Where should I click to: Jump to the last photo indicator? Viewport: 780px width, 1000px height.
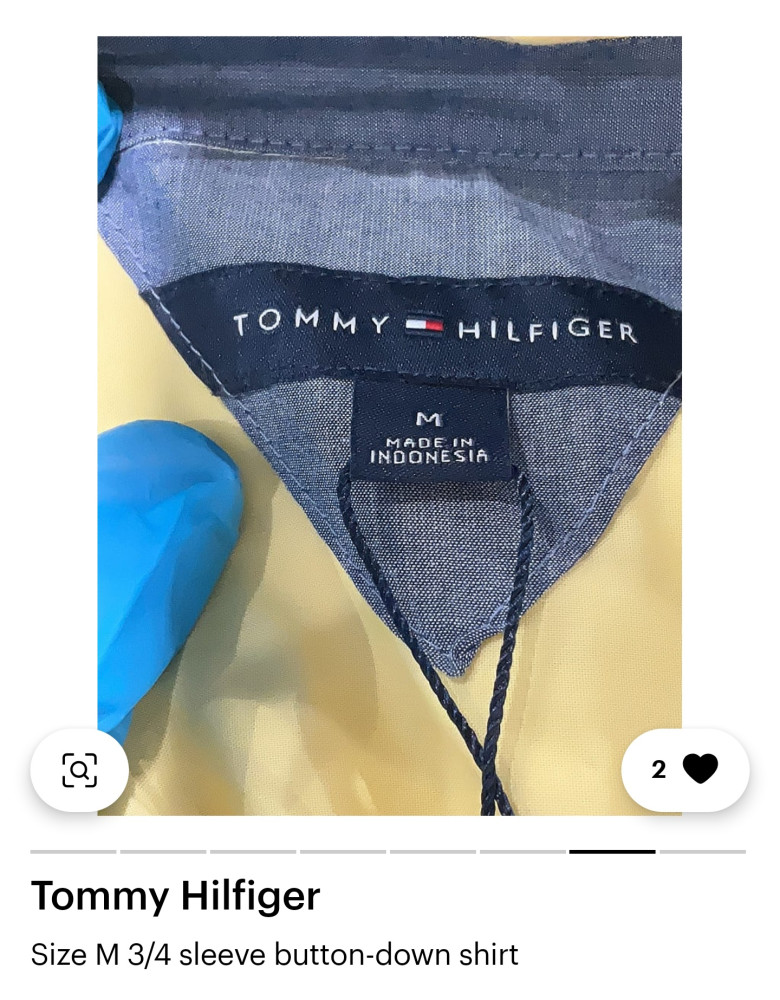tap(702, 851)
